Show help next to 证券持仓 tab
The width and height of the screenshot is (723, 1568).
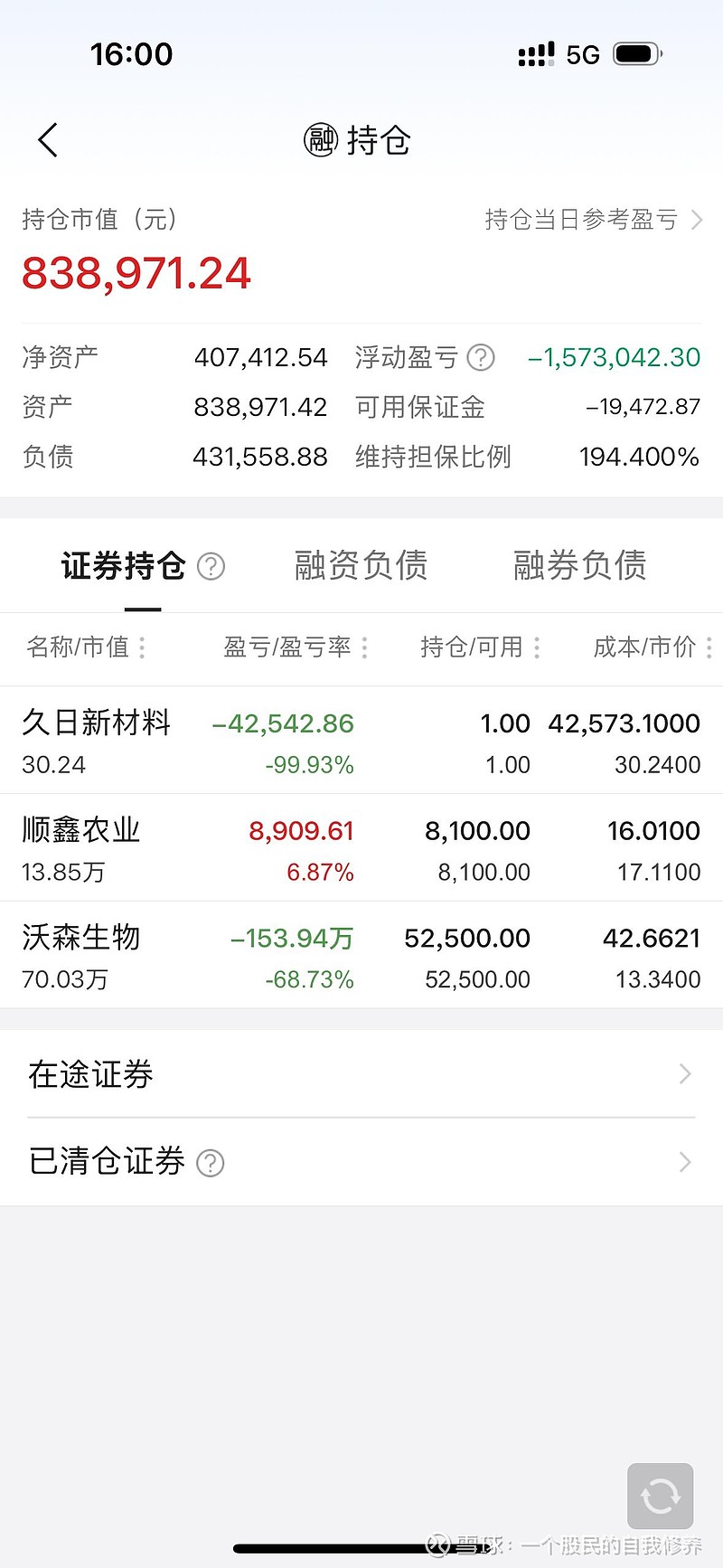tap(211, 567)
